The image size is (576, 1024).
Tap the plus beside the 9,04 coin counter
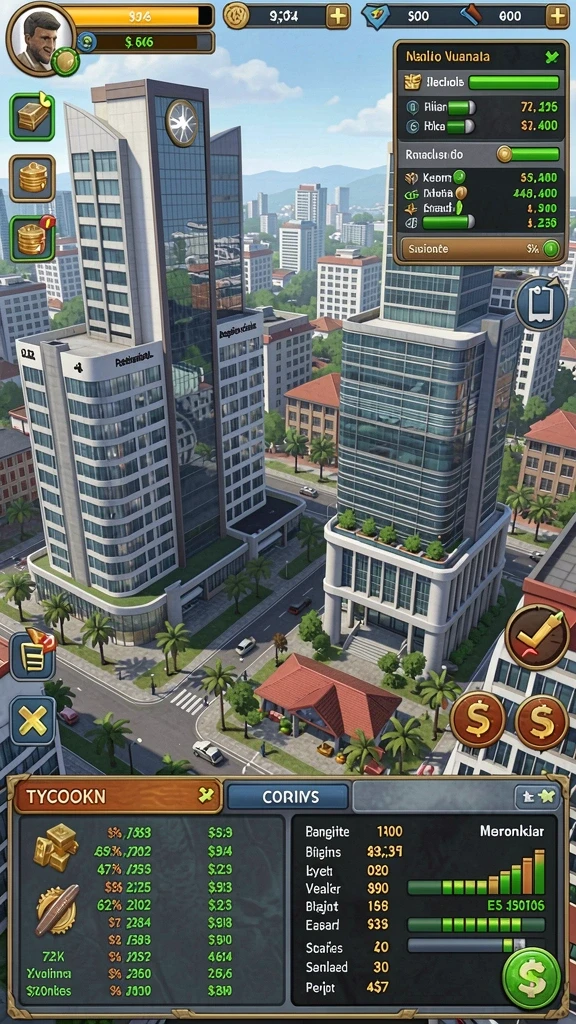click(x=338, y=16)
